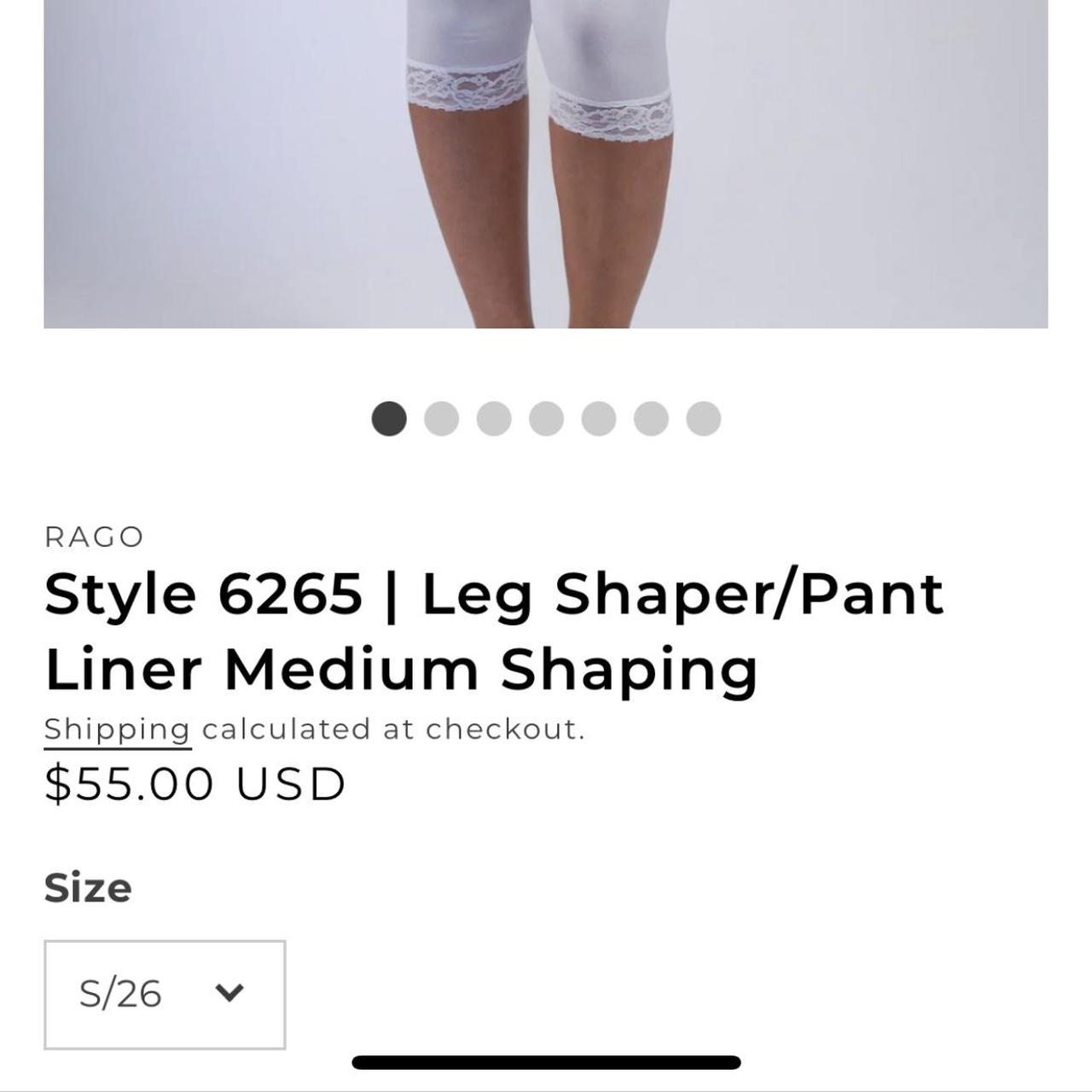Screen dimensions: 1092x1092
Task: Open the S/26 size dropdown
Action: tap(165, 994)
